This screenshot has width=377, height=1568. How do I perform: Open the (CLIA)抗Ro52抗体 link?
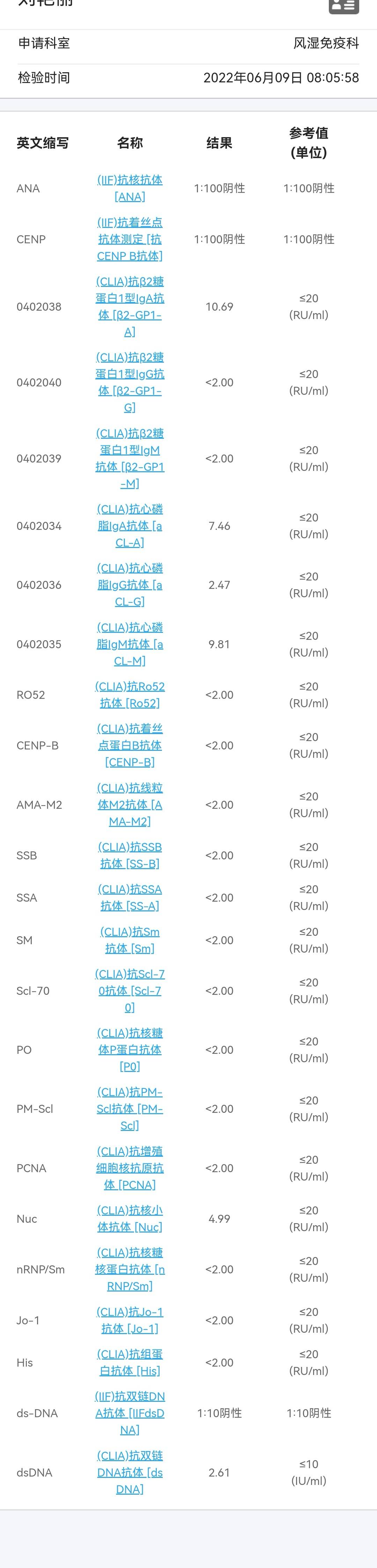(x=130, y=695)
